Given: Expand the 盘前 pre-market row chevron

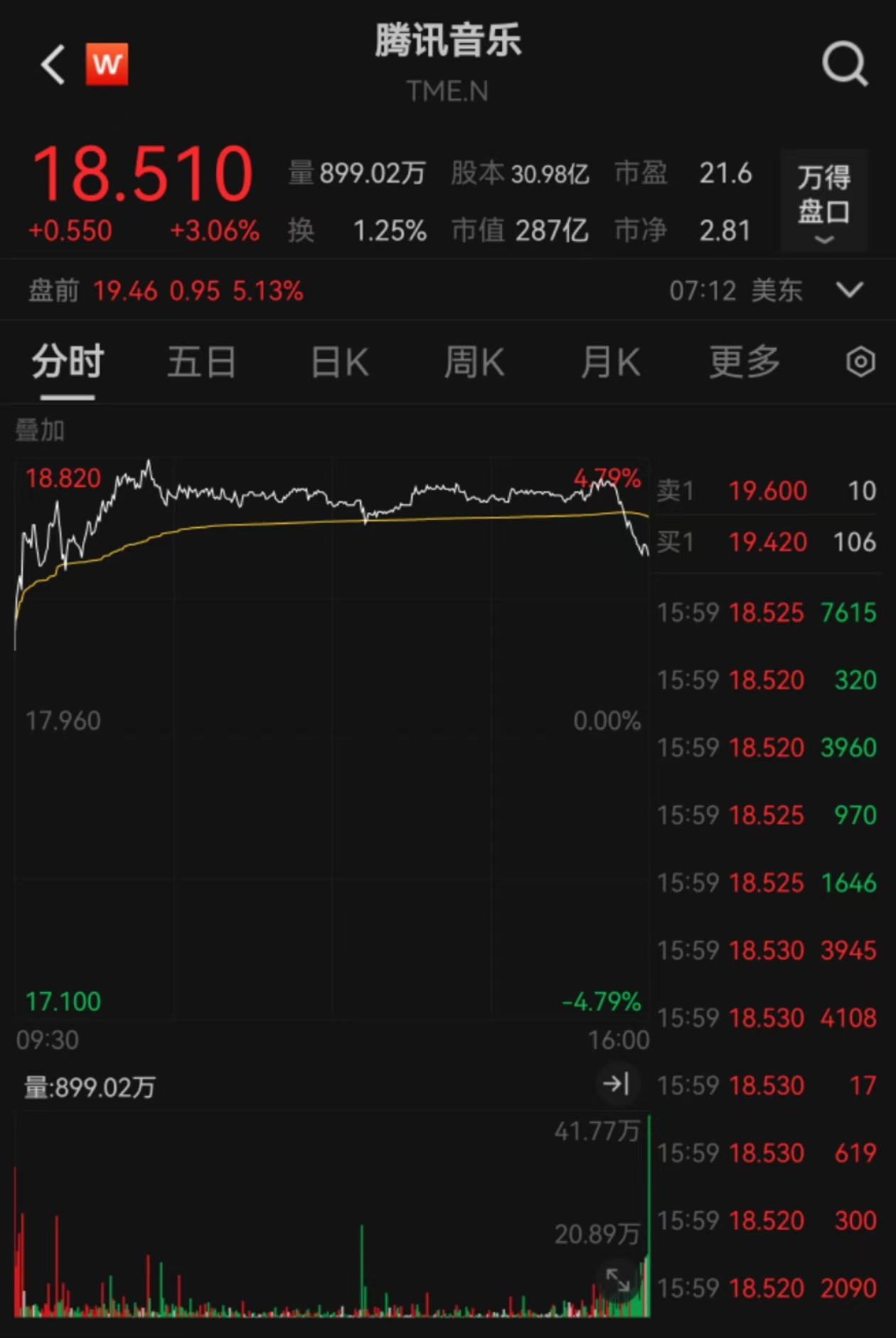Looking at the screenshot, I should click(x=849, y=290).
